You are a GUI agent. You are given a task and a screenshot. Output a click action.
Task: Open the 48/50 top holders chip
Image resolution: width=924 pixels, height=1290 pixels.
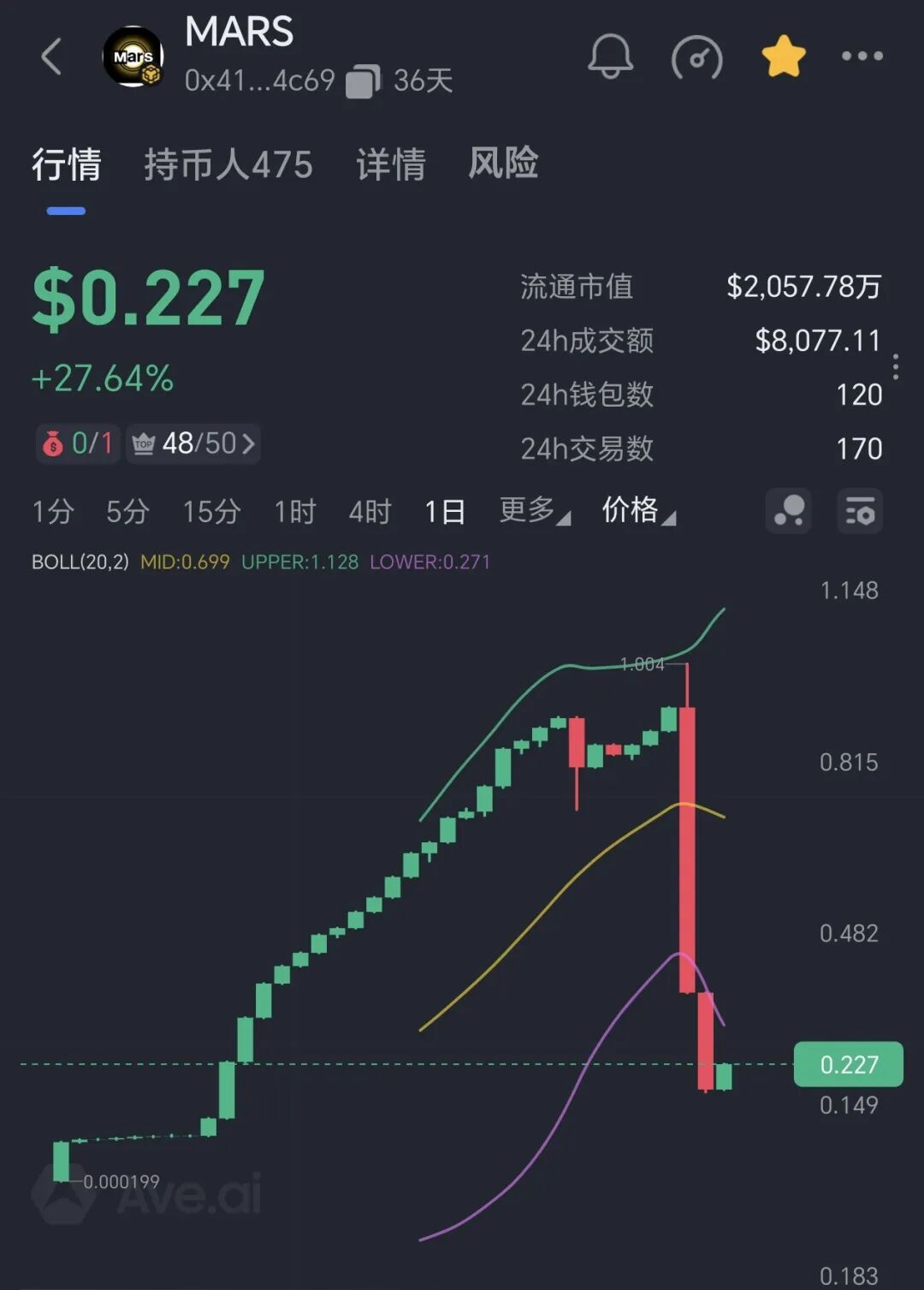coord(194,443)
